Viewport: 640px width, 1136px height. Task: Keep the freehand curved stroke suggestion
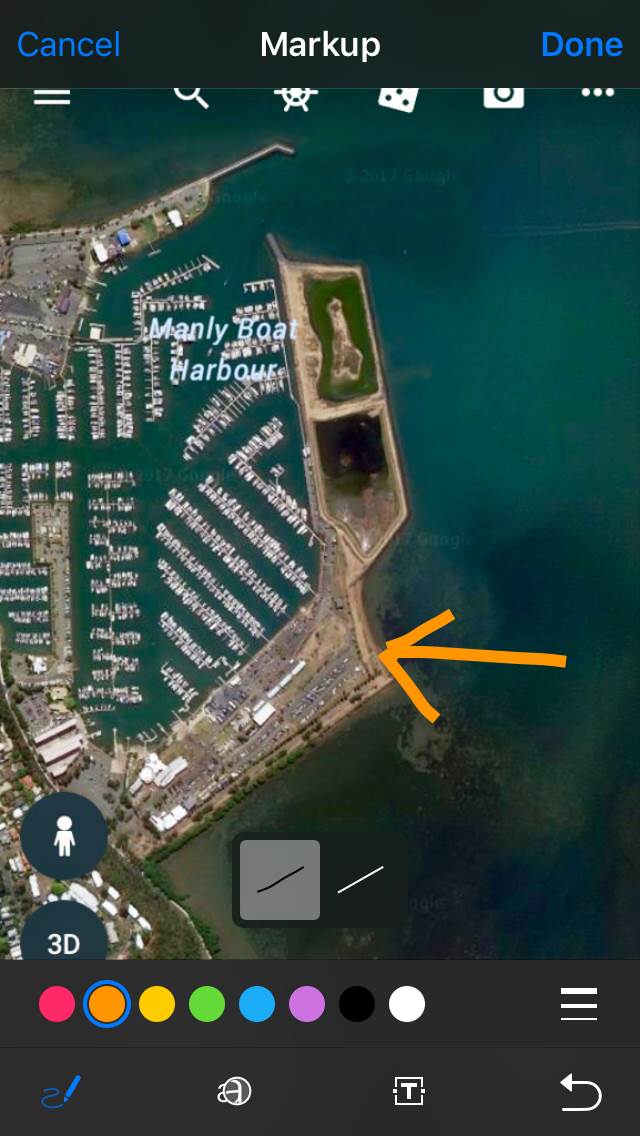(280, 880)
